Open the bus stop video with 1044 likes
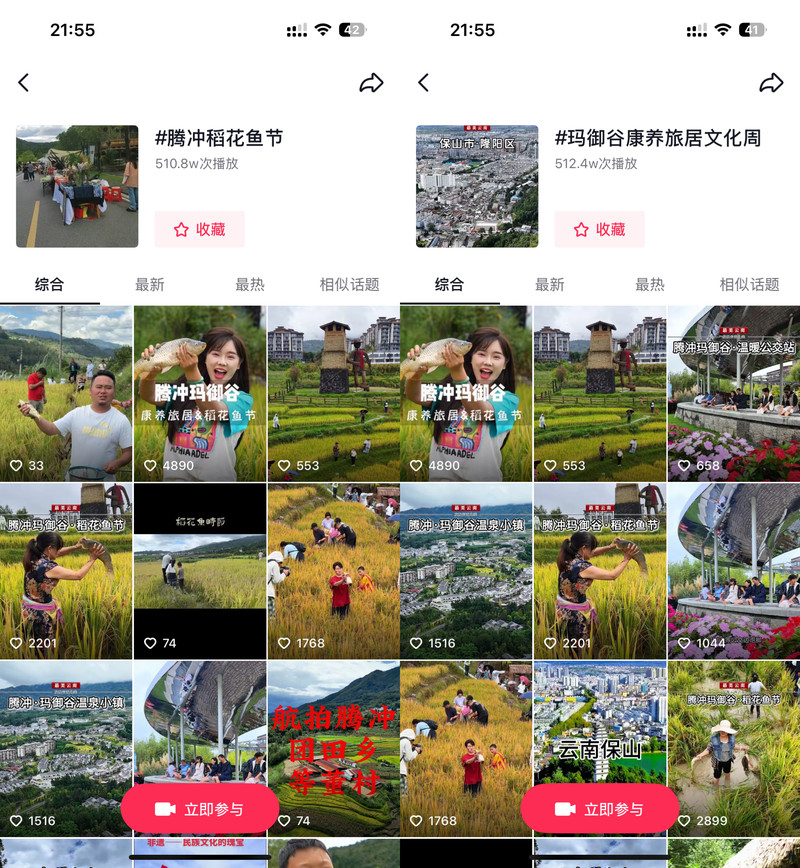 coord(733,570)
